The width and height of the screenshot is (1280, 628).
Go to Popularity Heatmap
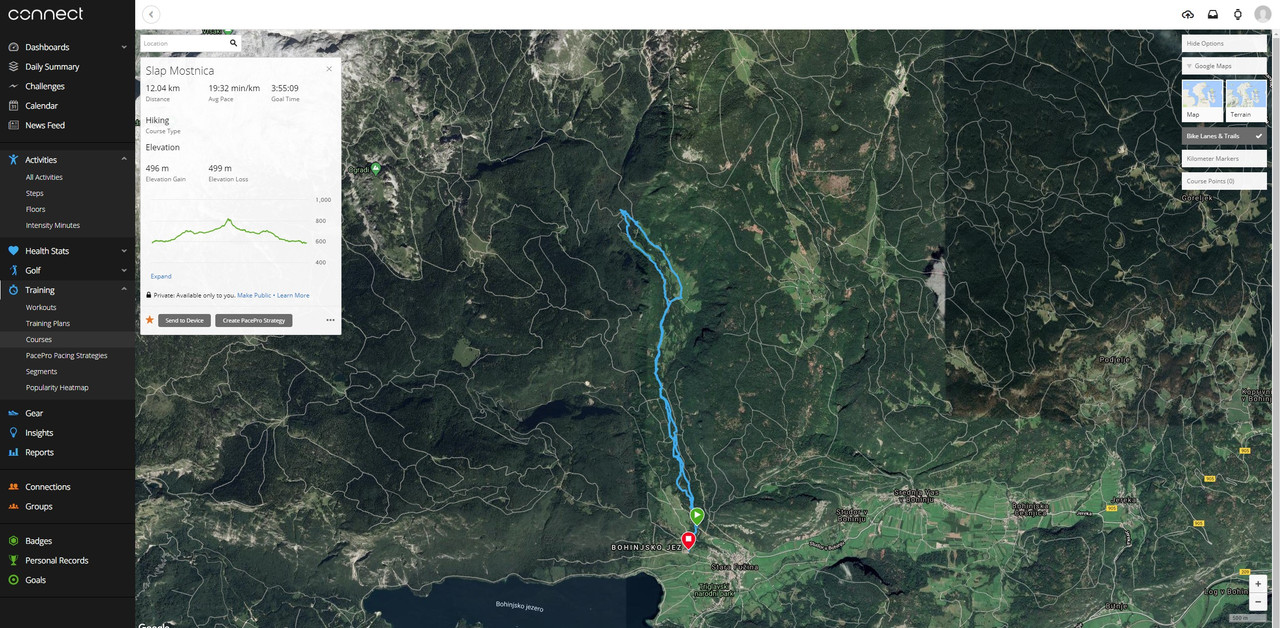pos(57,388)
